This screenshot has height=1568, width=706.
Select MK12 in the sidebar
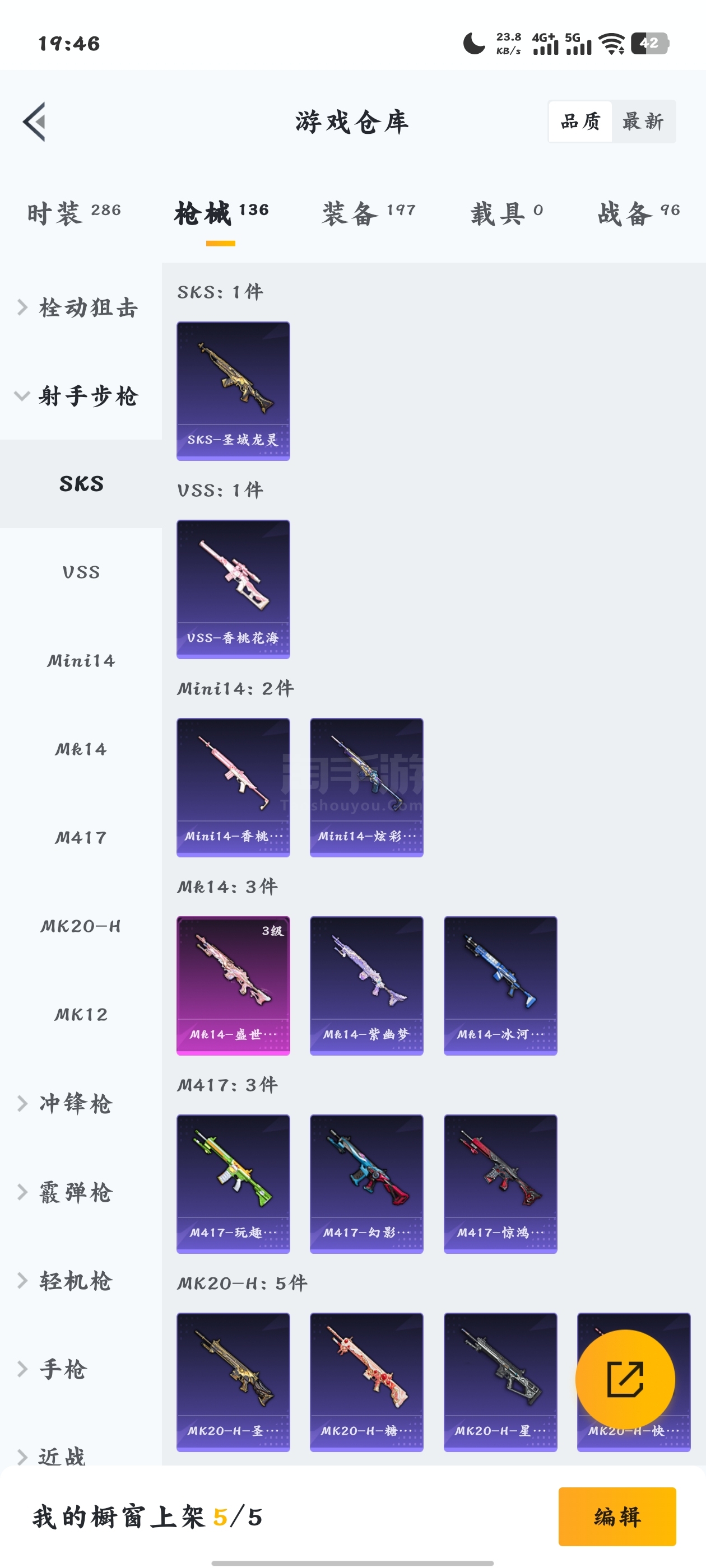tap(81, 1015)
